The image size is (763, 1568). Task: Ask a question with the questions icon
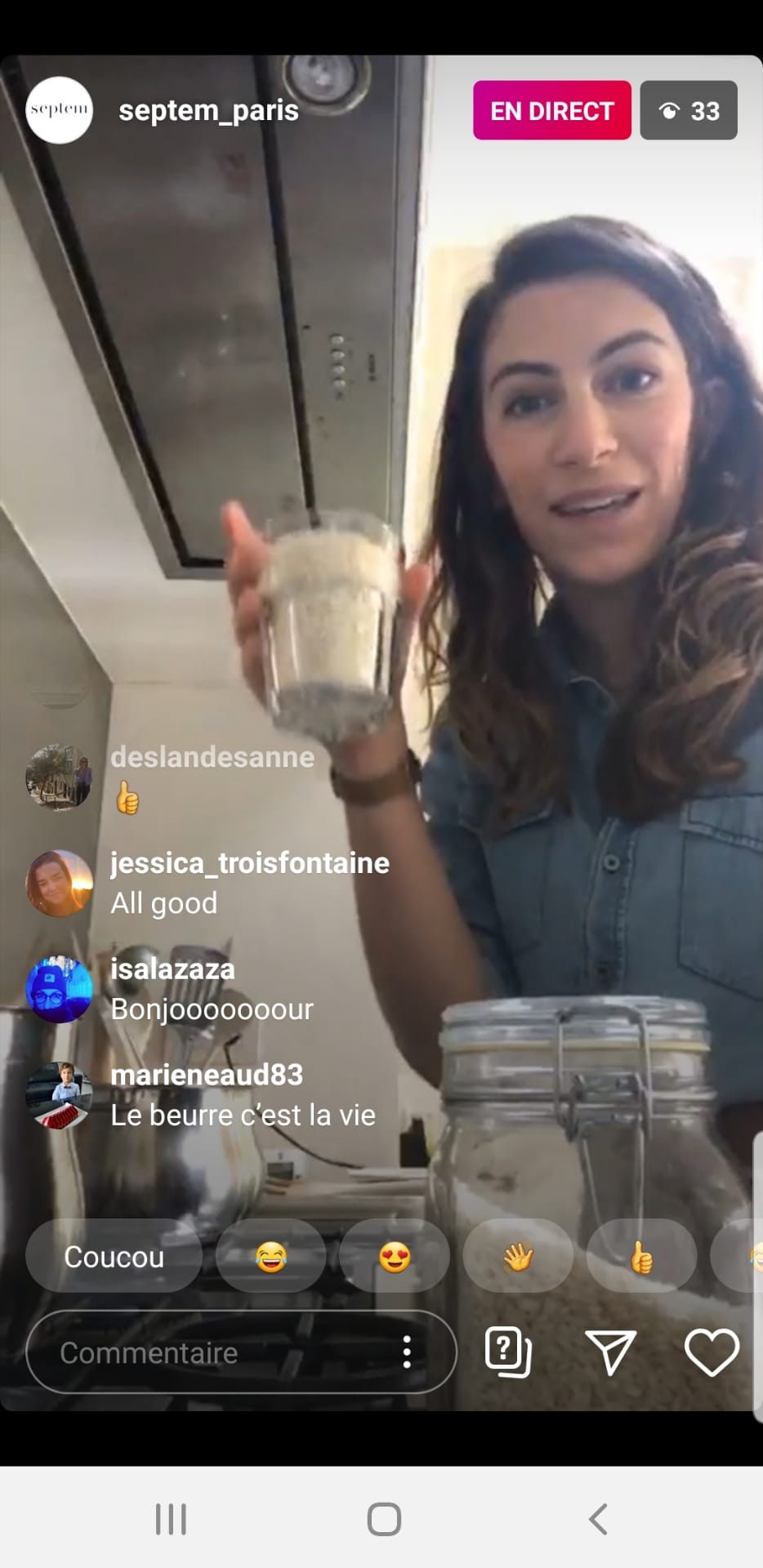[x=508, y=1352]
